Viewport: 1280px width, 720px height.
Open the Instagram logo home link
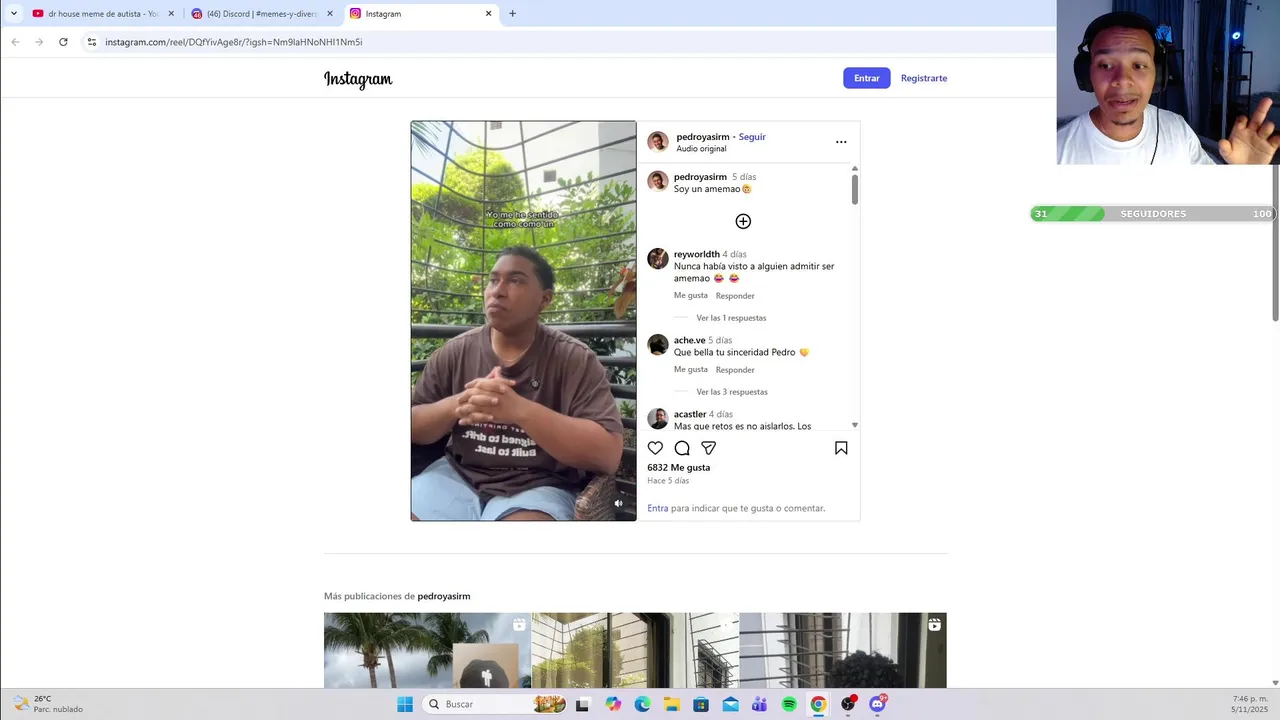click(358, 79)
